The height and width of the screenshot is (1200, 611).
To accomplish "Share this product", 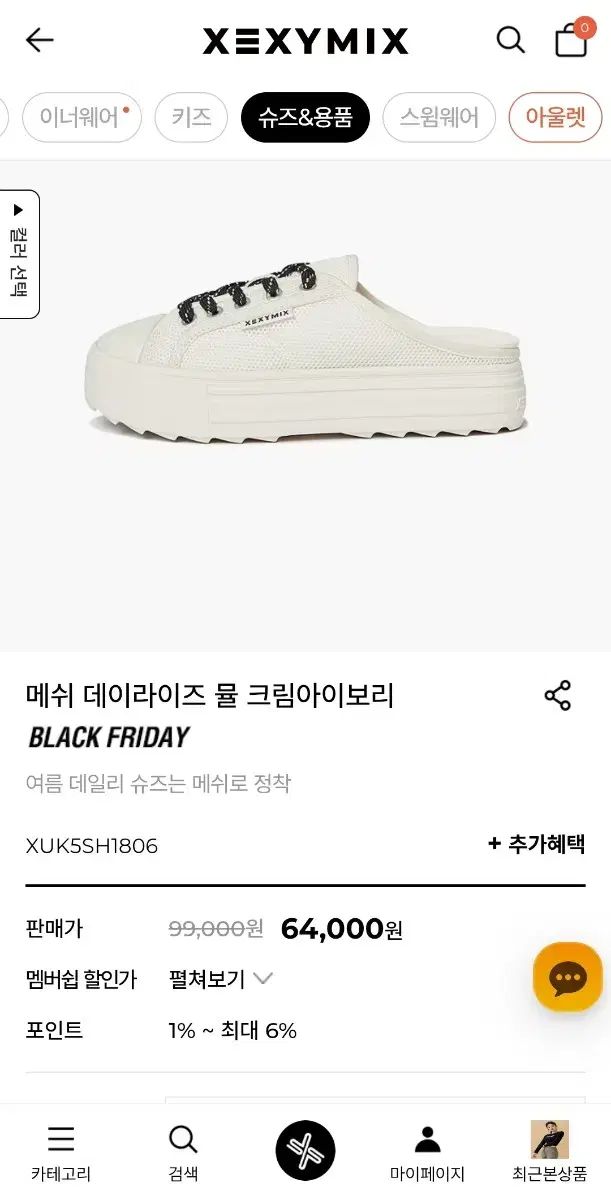I will point(557,696).
